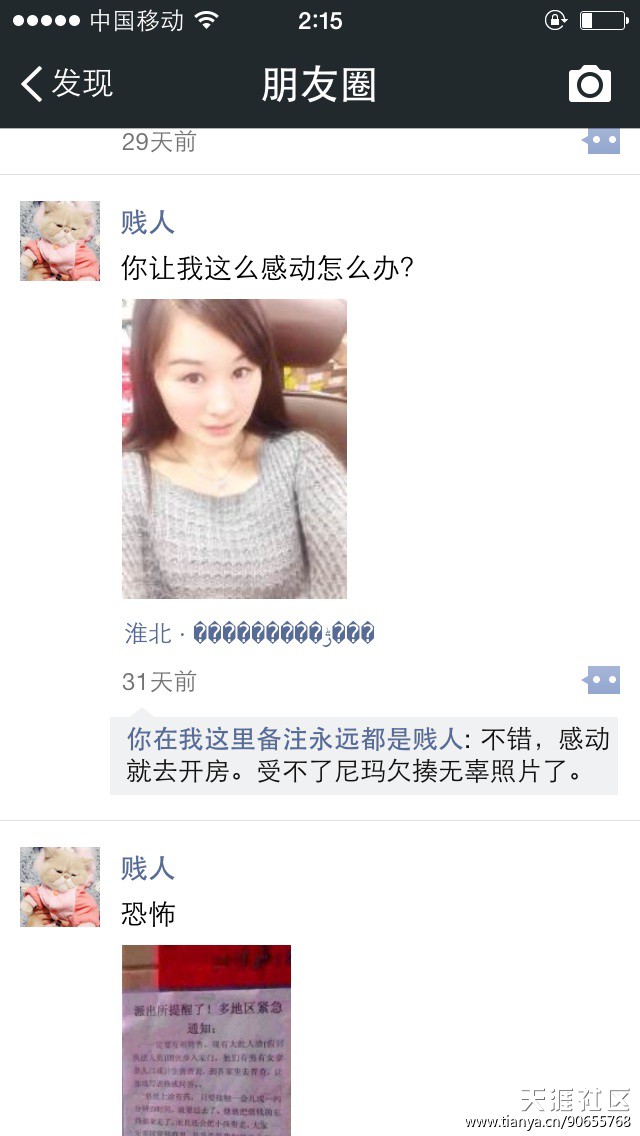Screen dimensions: 640x1136
Task: Open comment menu for the 31天前 post
Action: click(602, 681)
